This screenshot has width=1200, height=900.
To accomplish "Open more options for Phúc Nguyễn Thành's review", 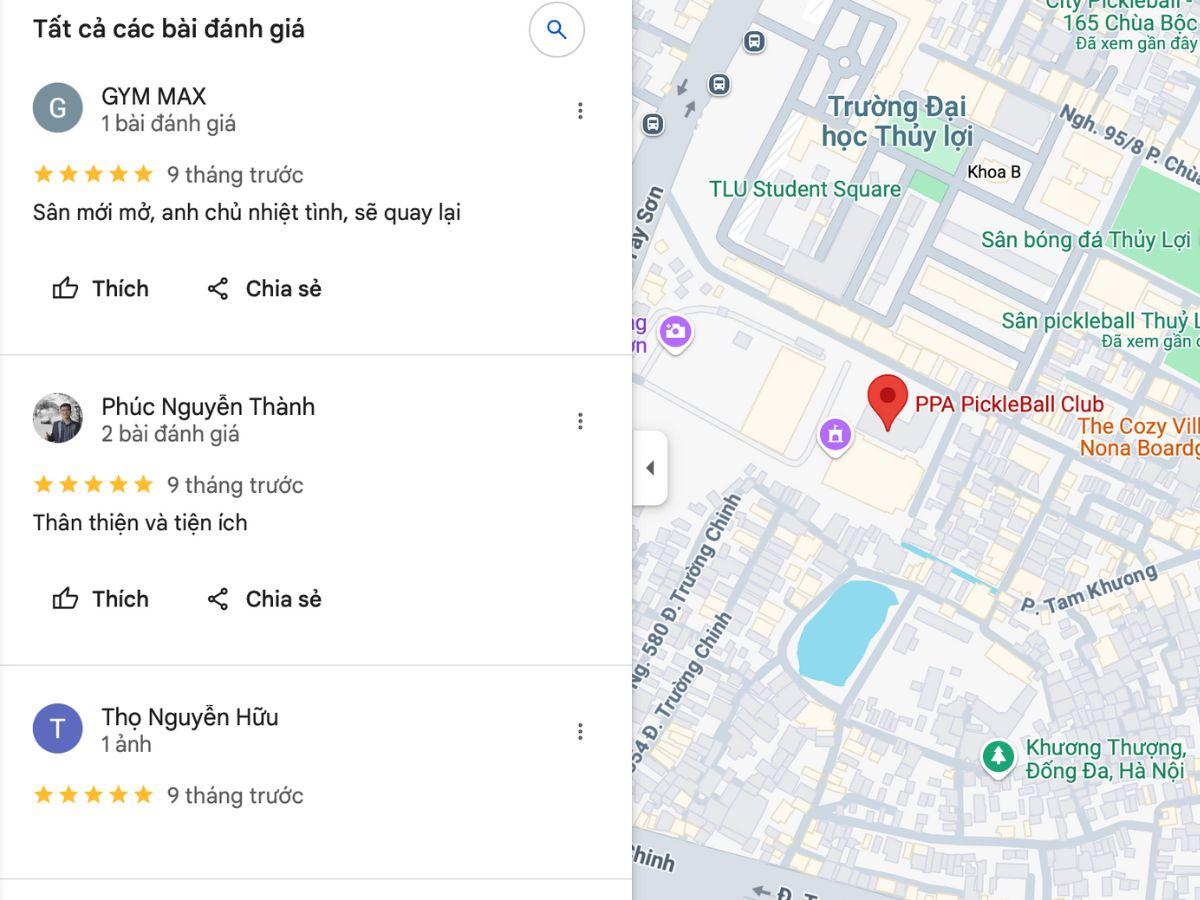I will (580, 421).
